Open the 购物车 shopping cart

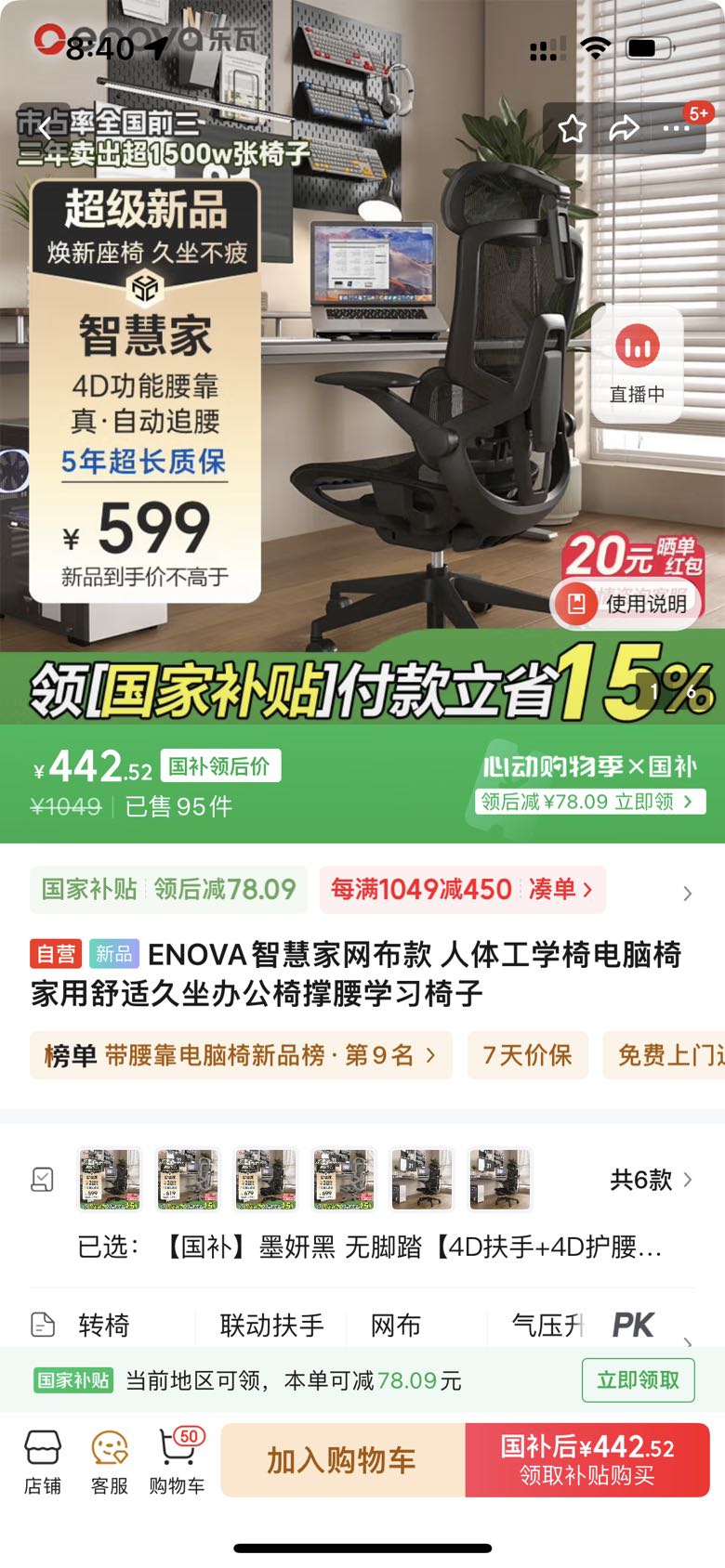click(177, 1461)
